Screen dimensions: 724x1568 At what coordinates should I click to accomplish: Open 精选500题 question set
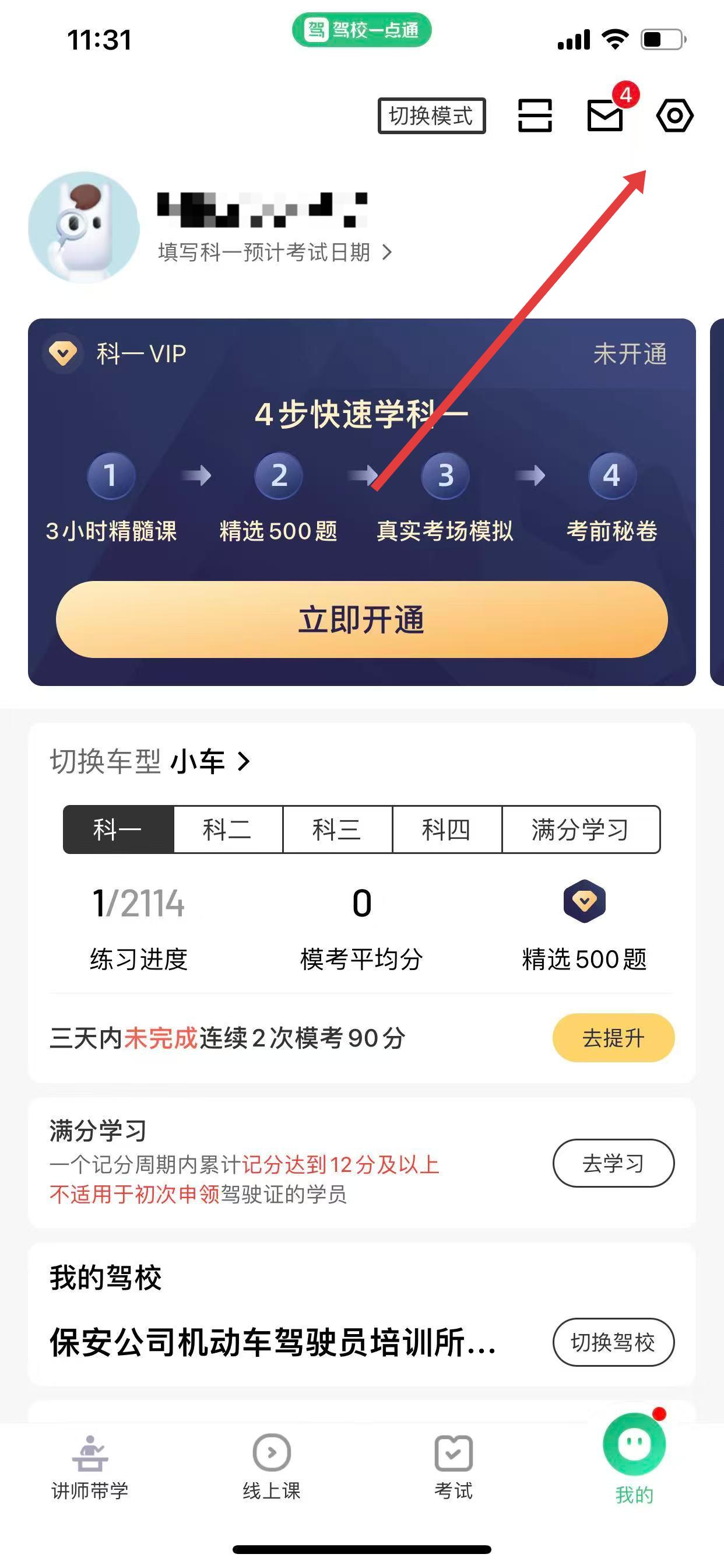(584, 924)
